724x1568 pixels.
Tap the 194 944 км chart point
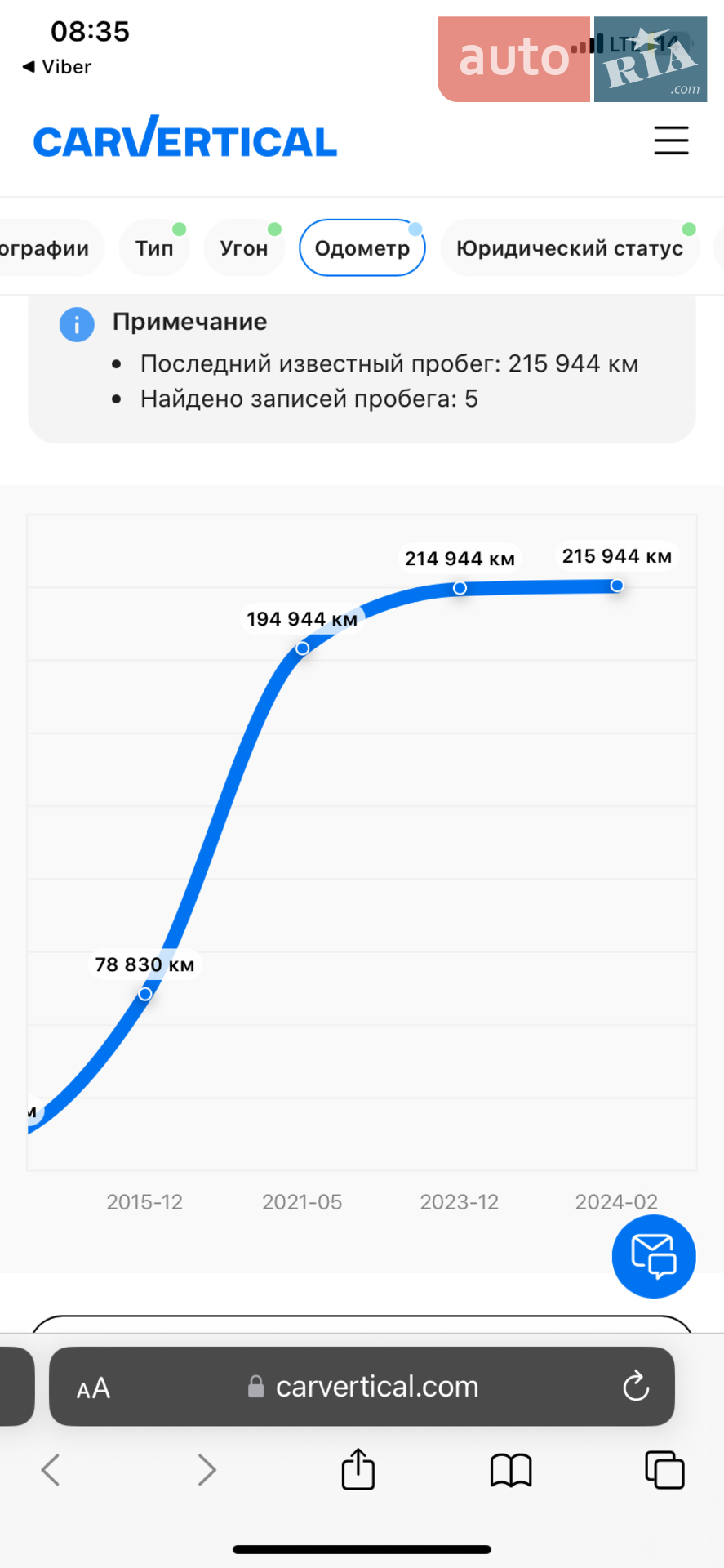click(303, 648)
